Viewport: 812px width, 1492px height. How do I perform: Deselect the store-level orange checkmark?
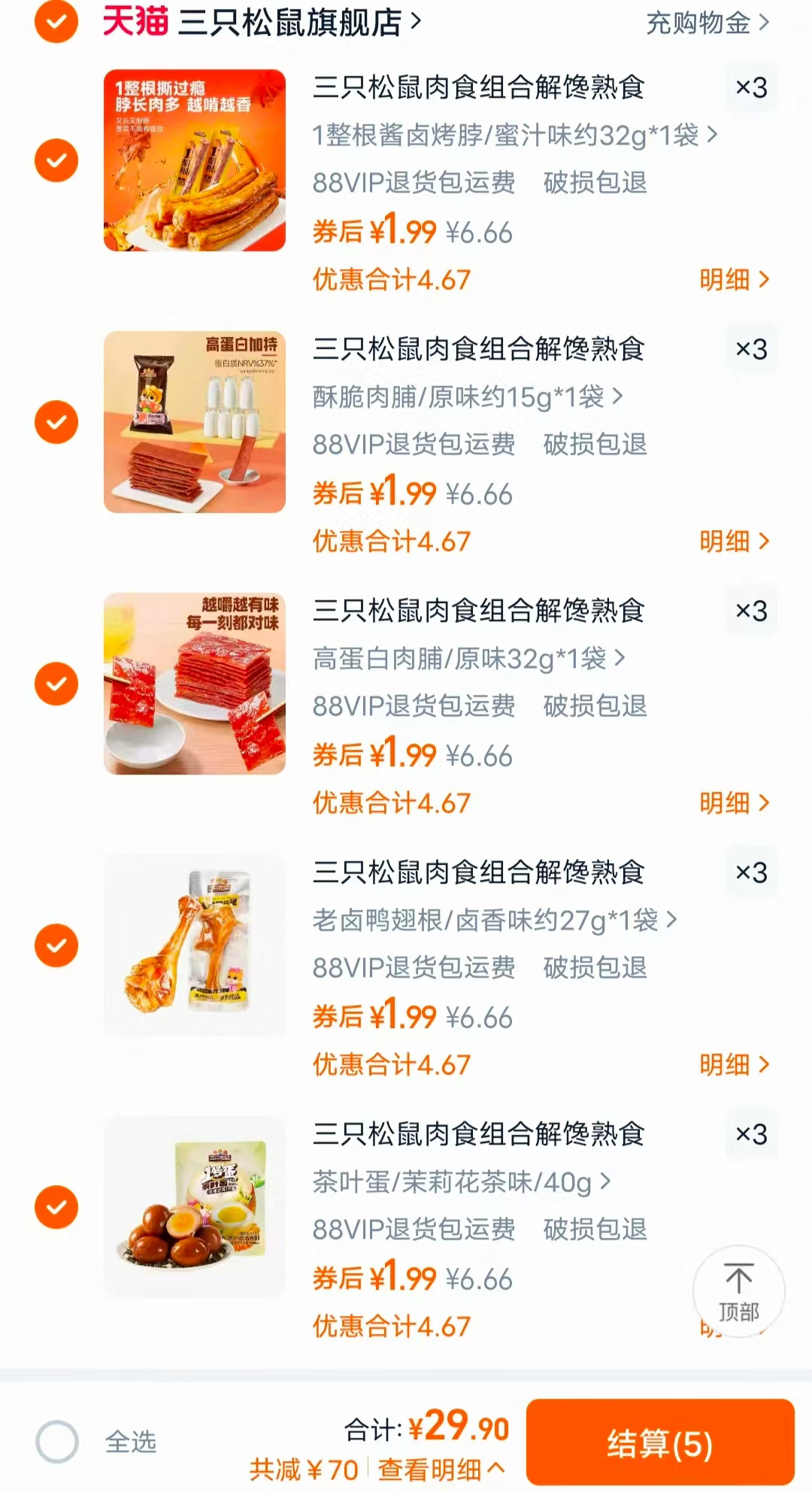click(x=55, y=23)
